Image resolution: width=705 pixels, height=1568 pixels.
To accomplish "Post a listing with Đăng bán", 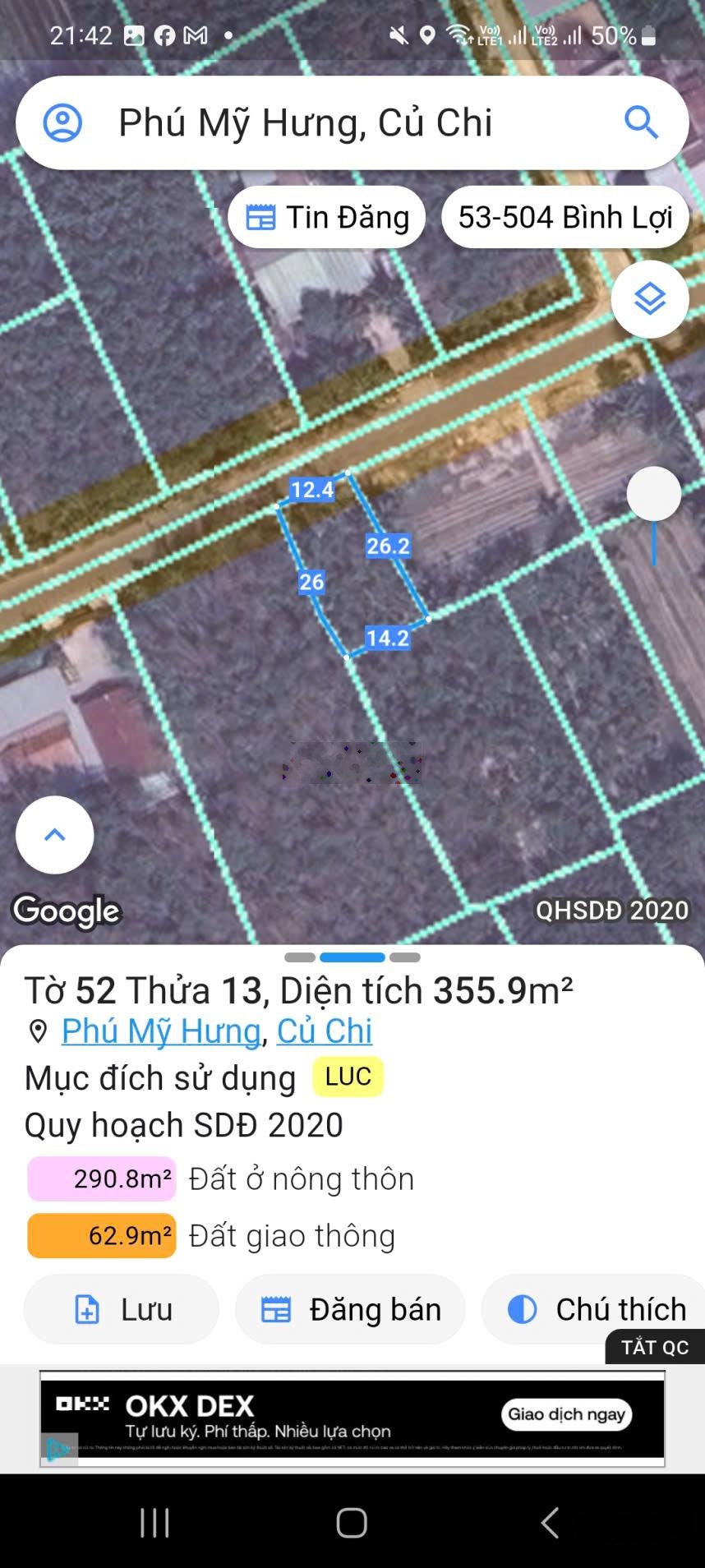I will point(351,1309).
